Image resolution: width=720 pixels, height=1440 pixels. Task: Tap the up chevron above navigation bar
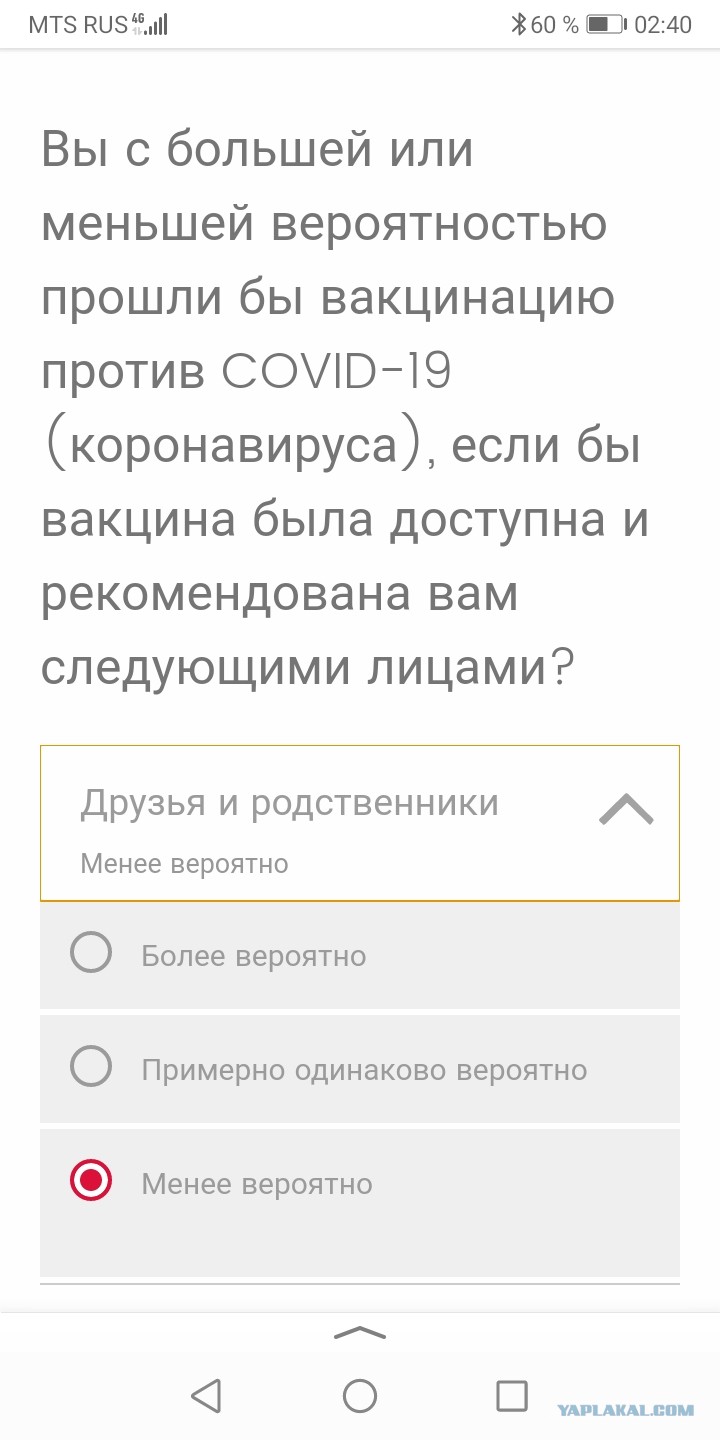click(360, 1332)
